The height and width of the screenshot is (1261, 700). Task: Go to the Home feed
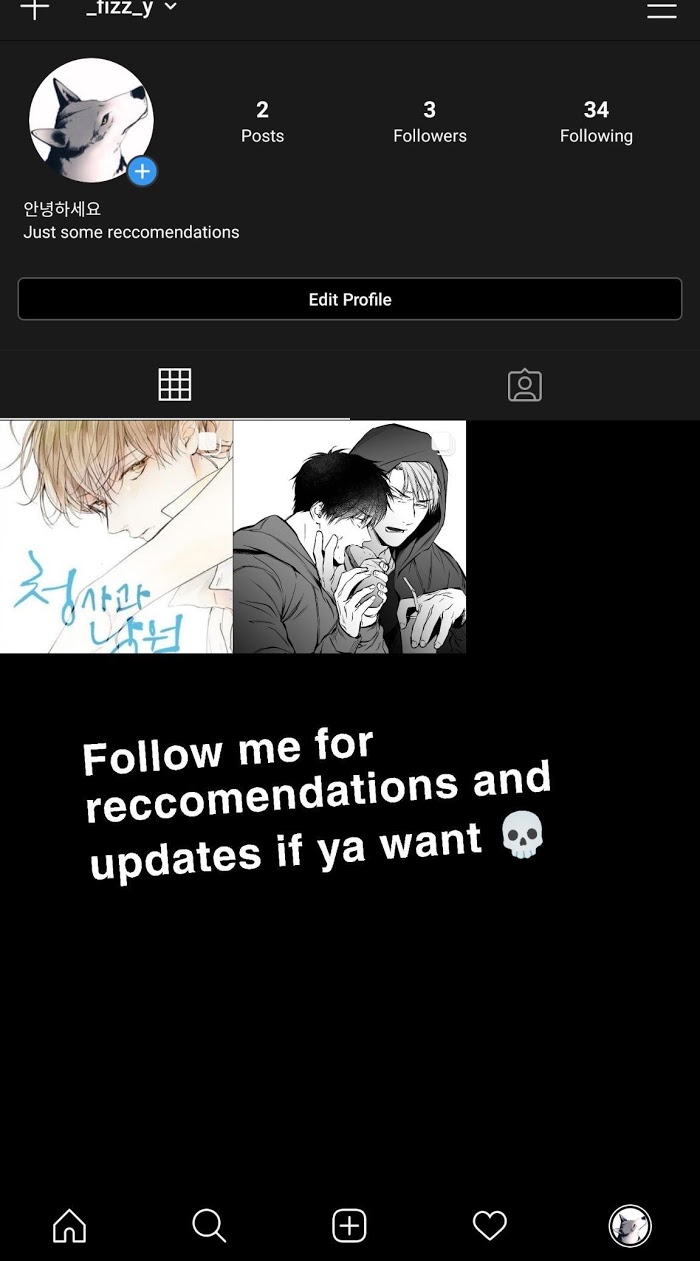[69, 1225]
